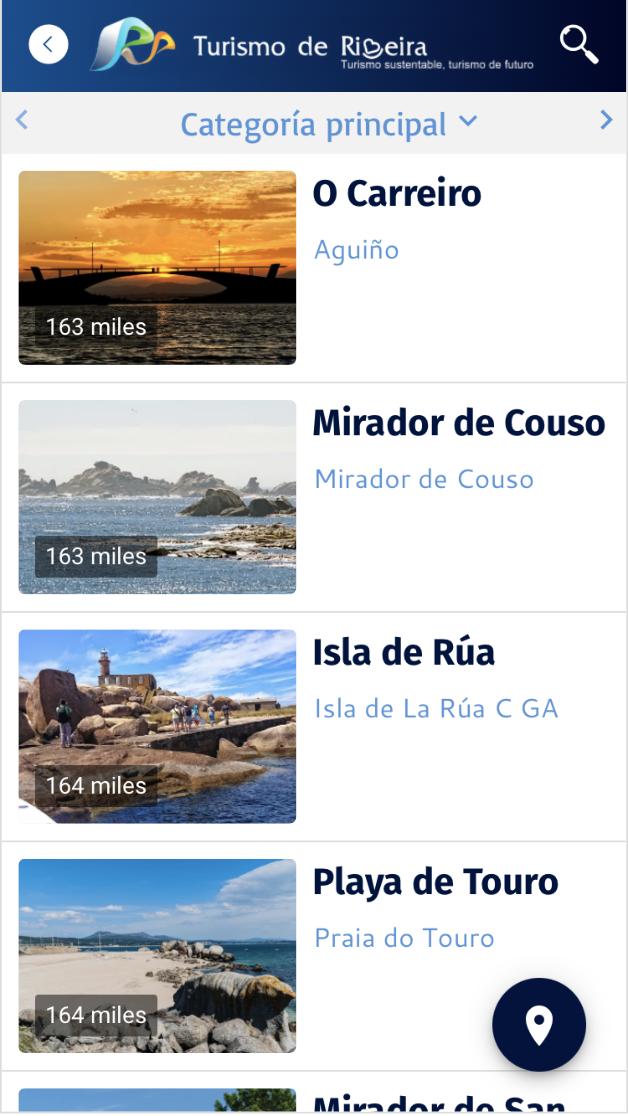Go back using the round arrow button
This screenshot has width=628, height=1116.
pyautogui.click(x=48, y=45)
